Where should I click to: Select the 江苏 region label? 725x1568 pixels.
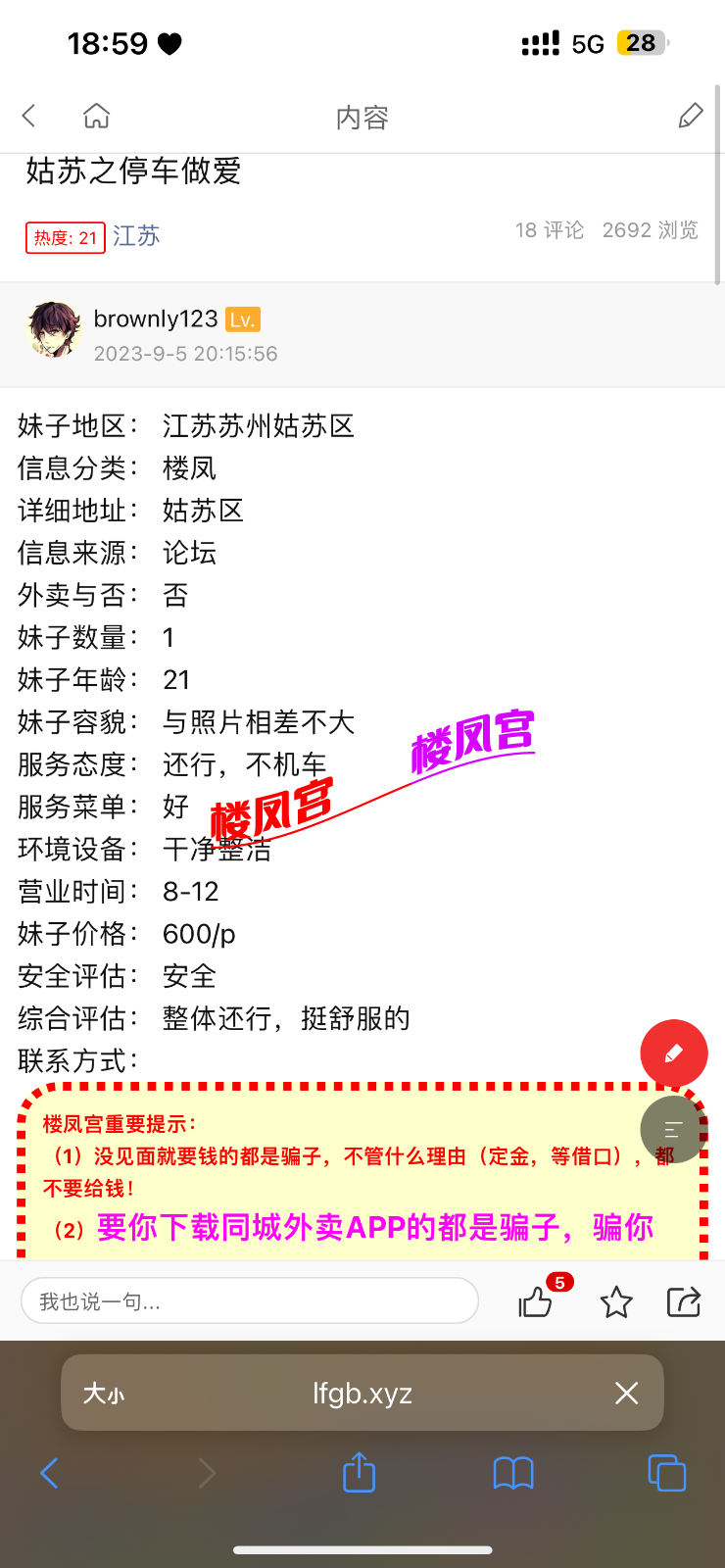point(136,236)
